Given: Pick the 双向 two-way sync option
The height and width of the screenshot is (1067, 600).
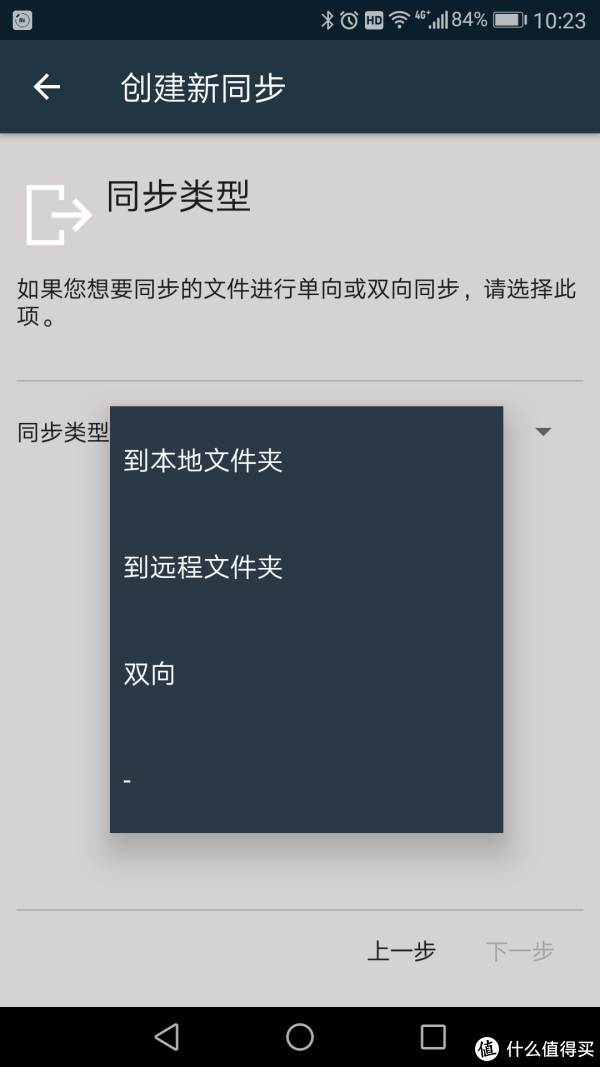Looking at the screenshot, I should click(x=306, y=674).
